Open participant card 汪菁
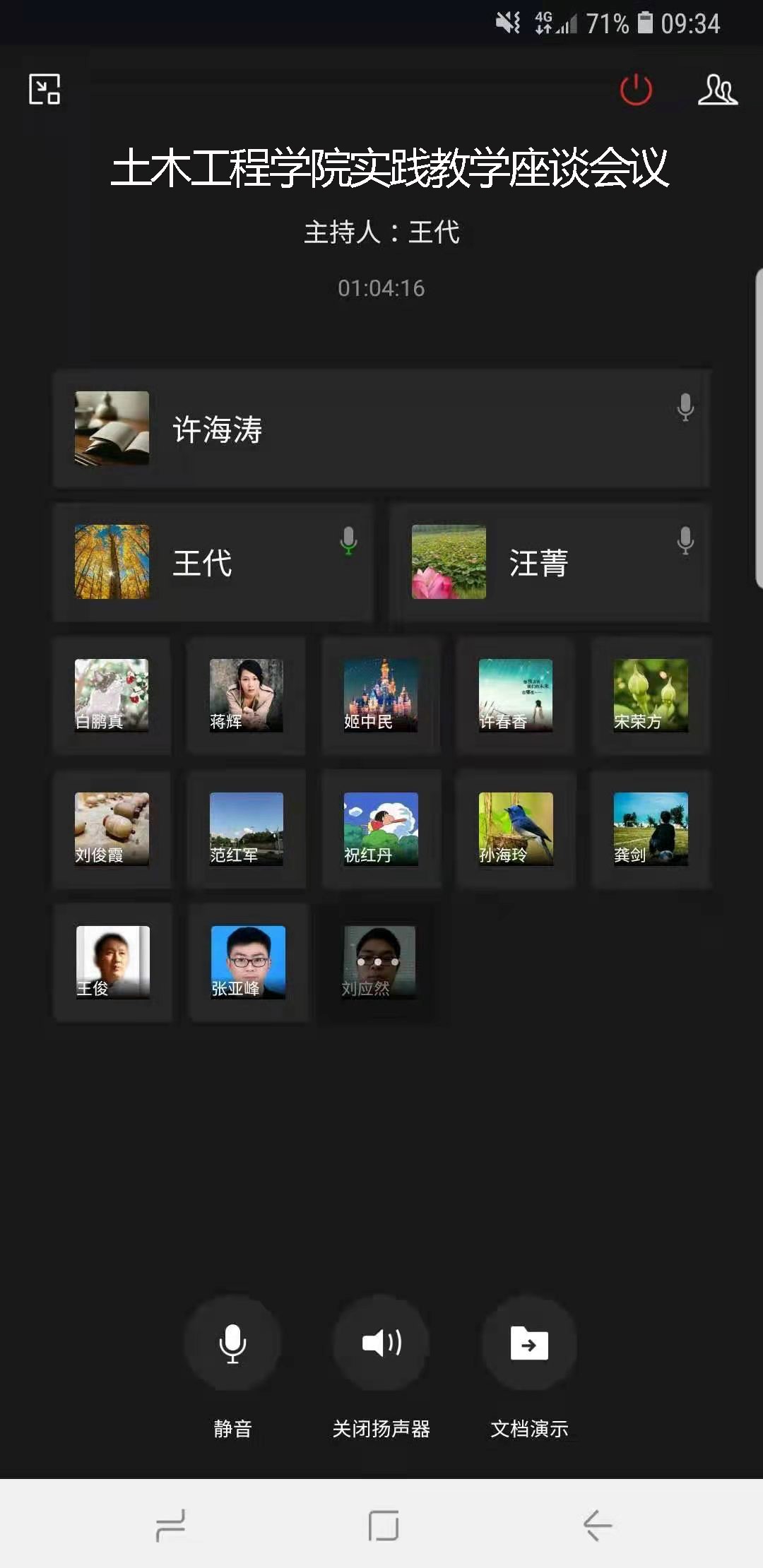The image size is (763, 1568). (550, 562)
